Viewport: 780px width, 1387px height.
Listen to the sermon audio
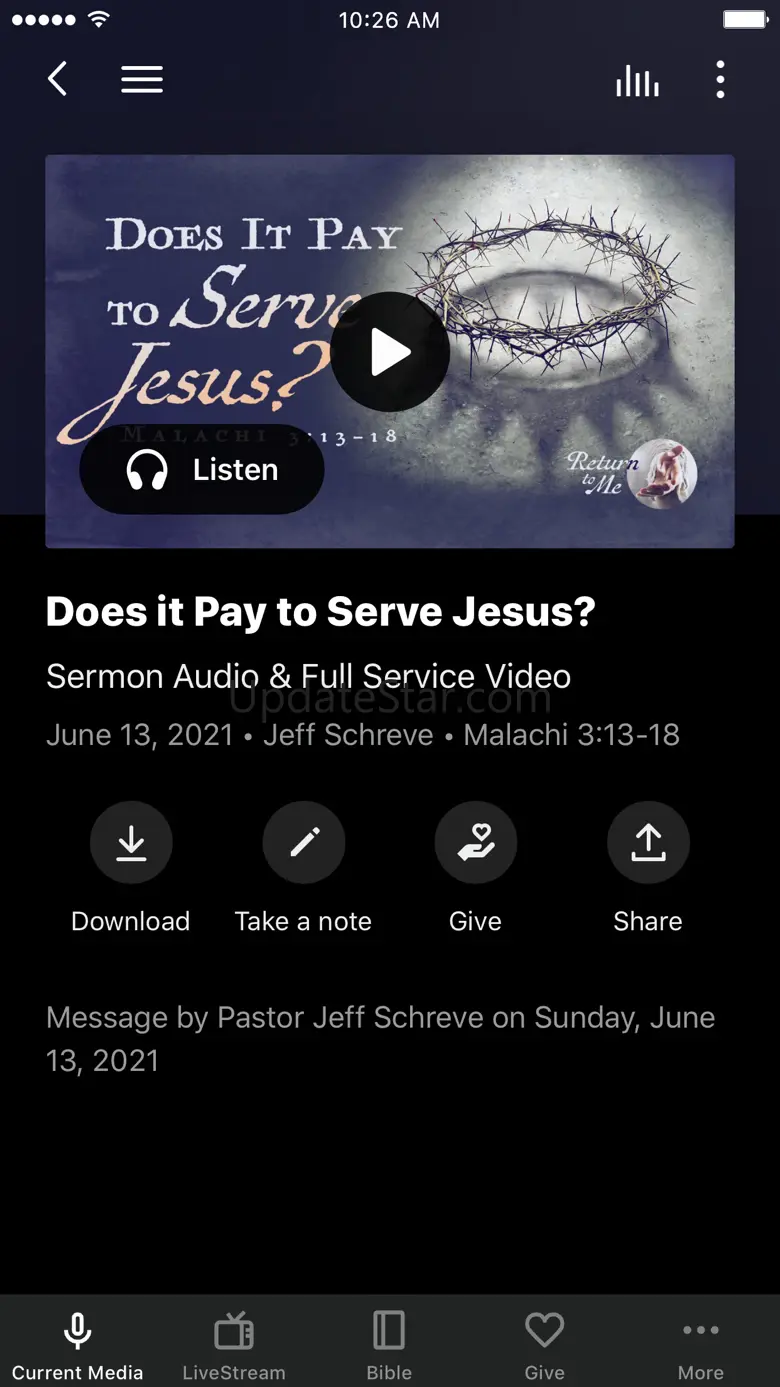click(202, 470)
